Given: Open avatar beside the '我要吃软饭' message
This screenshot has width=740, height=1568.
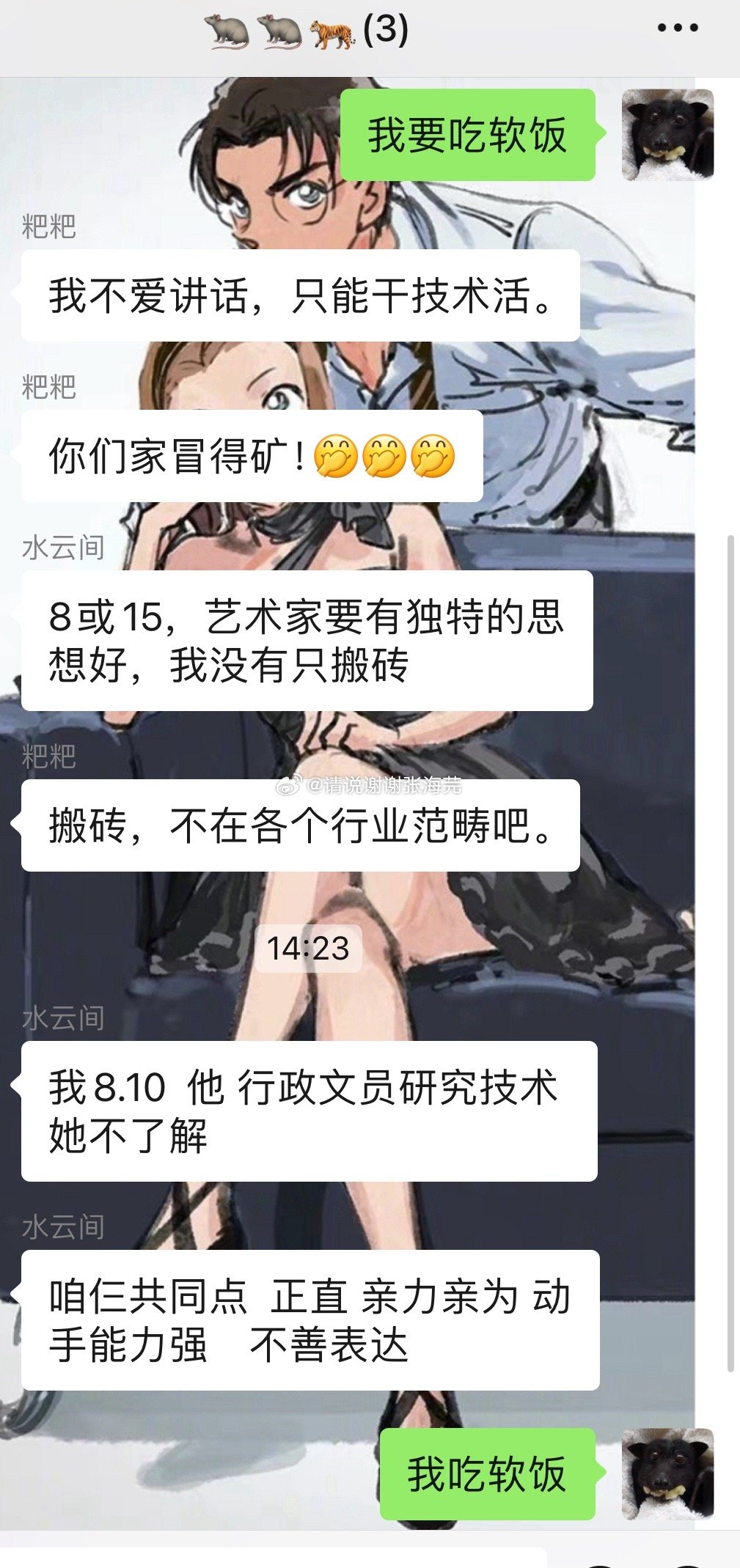Looking at the screenshot, I should (x=667, y=135).
